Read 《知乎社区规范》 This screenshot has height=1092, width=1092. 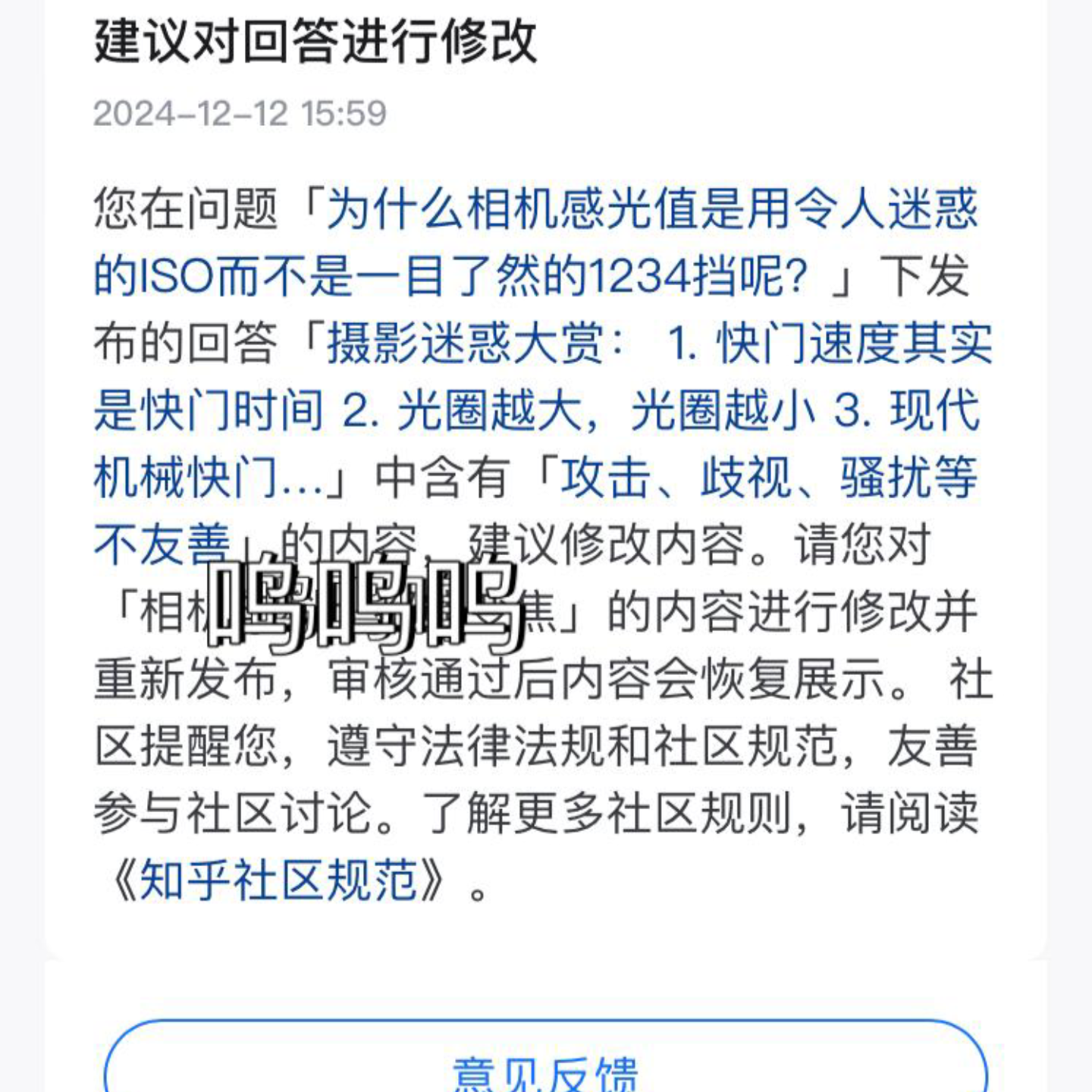point(279,880)
